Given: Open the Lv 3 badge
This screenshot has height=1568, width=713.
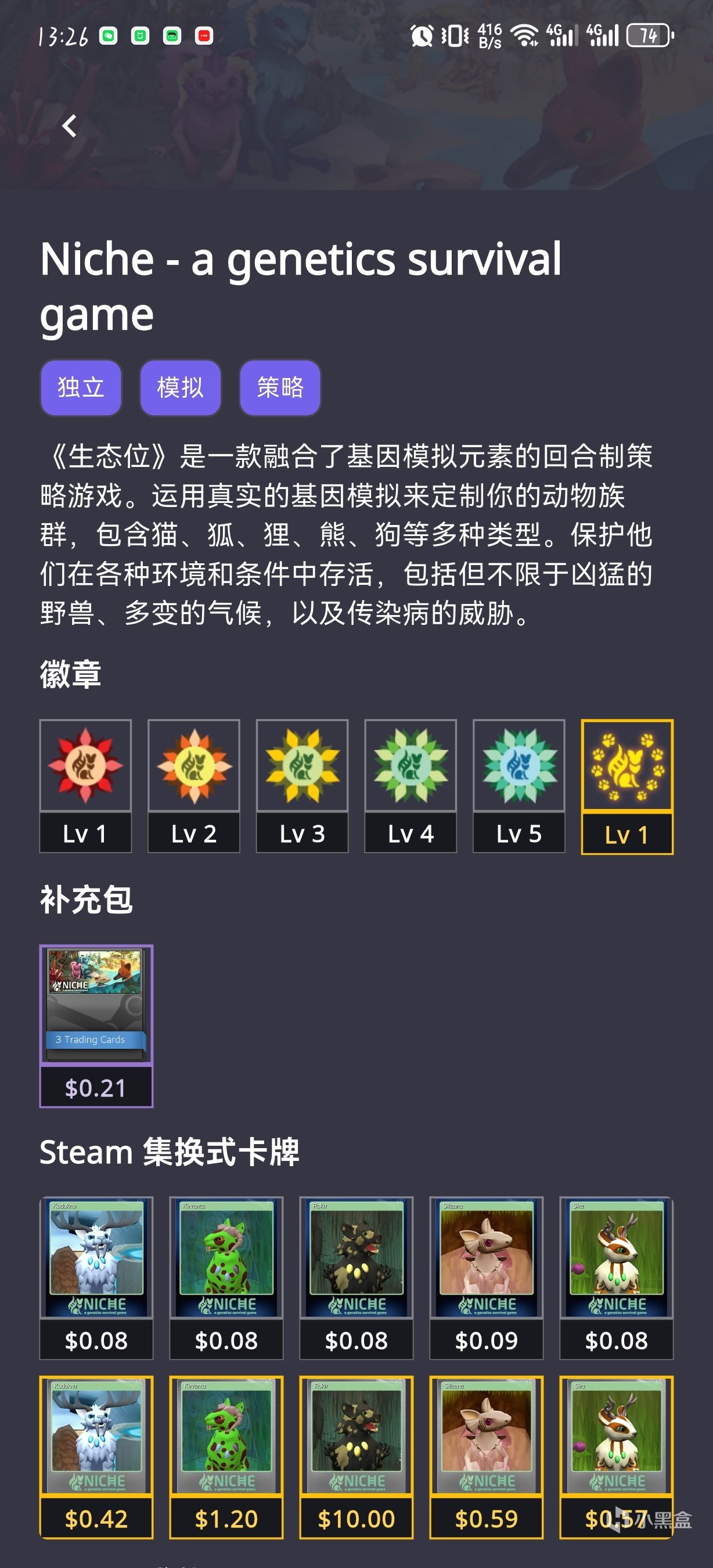Looking at the screenshot, I should 303,785.
